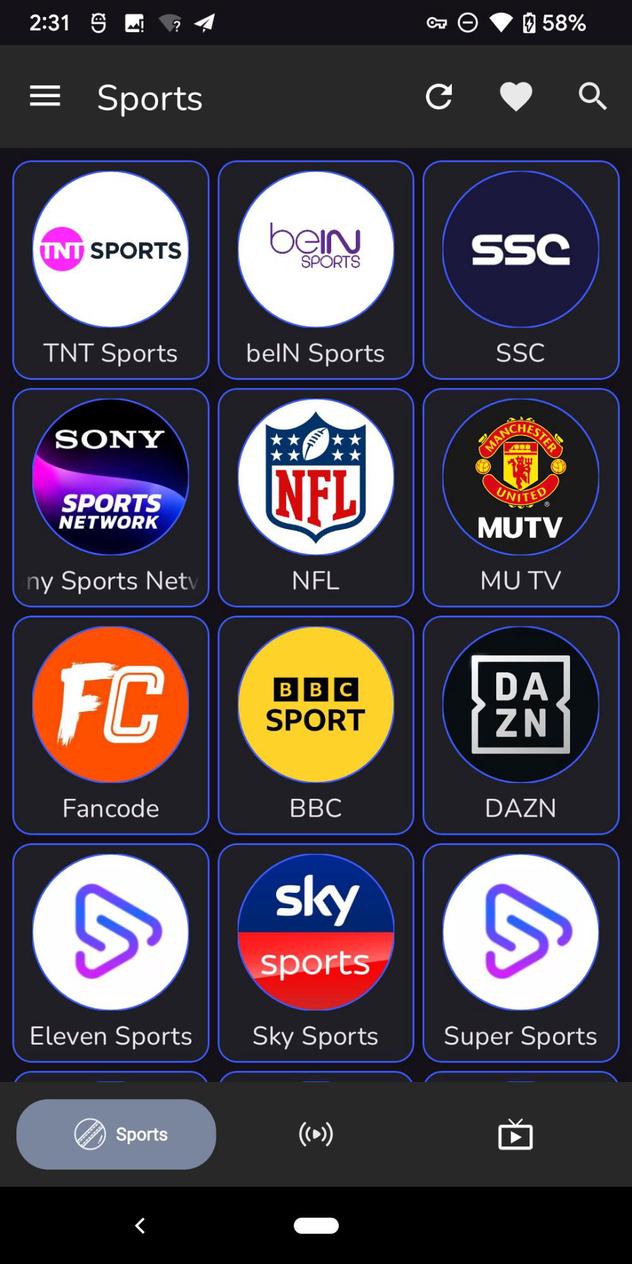
Task: Open favorites heart icon
Action: point(516,97)
